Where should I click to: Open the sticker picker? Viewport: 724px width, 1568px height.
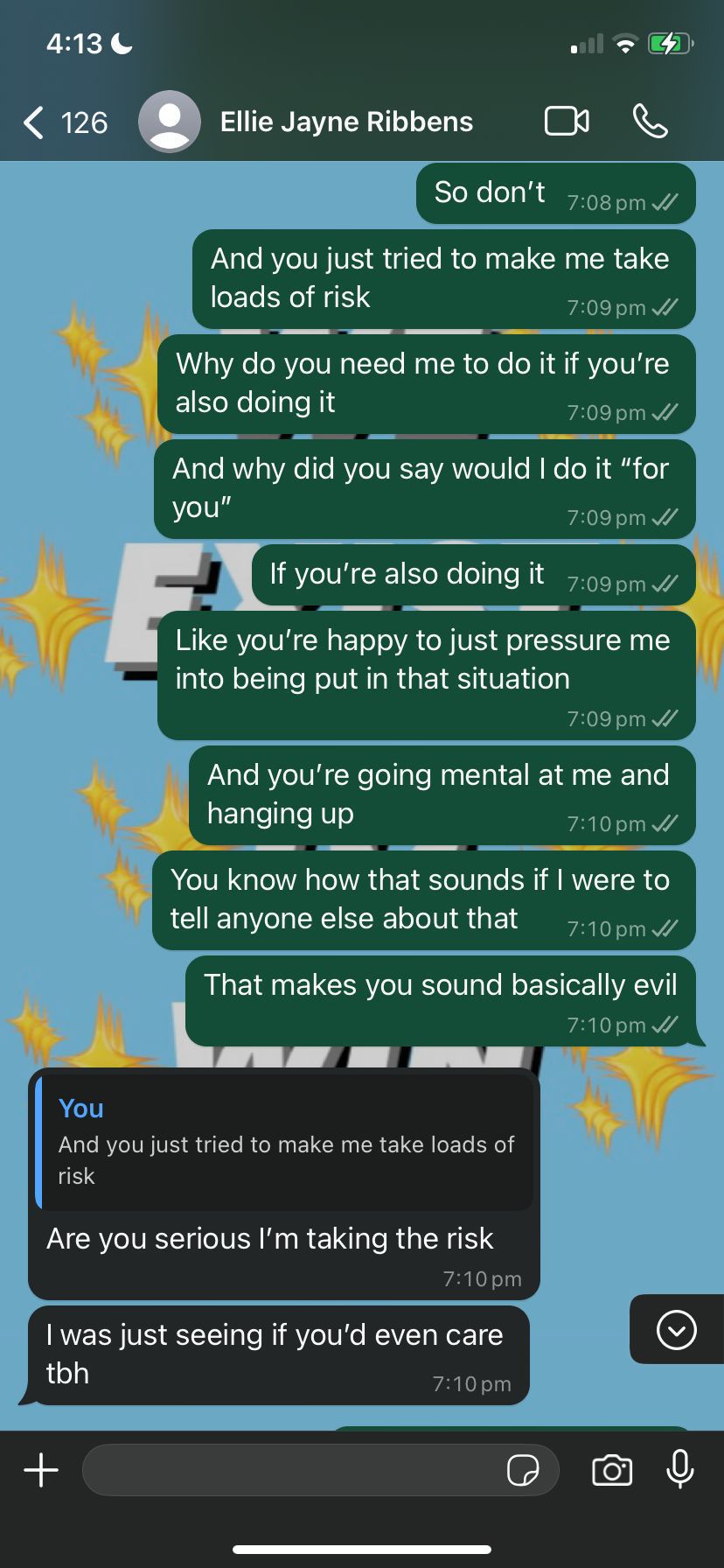(523, 1470)
